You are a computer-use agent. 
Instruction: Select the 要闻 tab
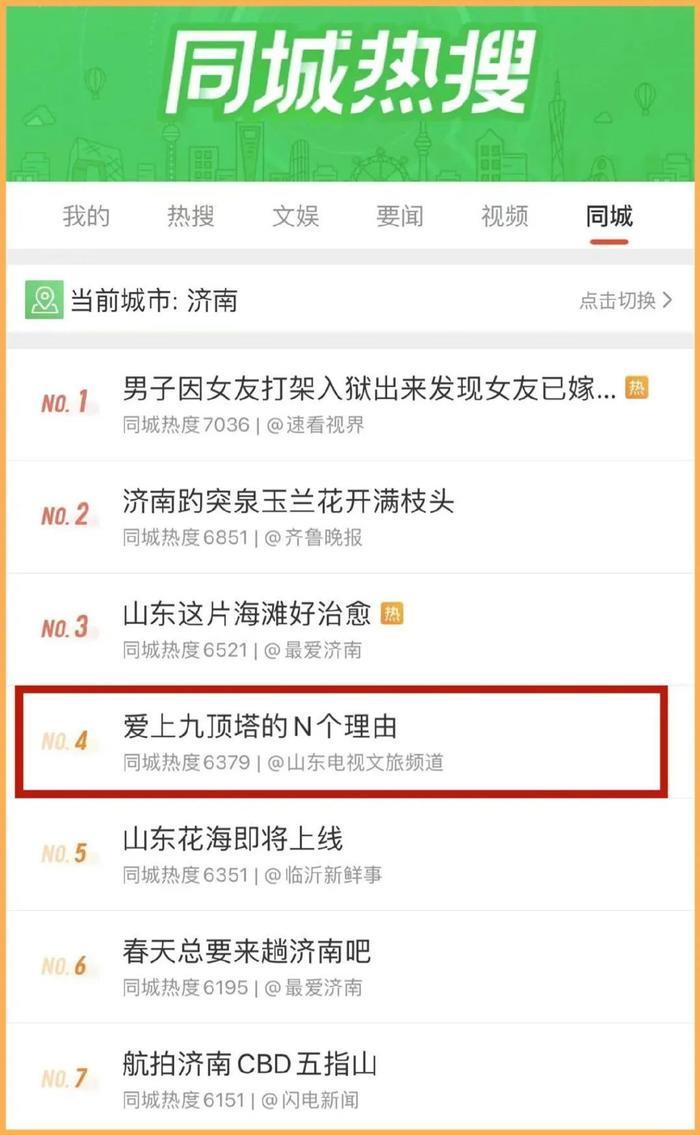(399, 216)
